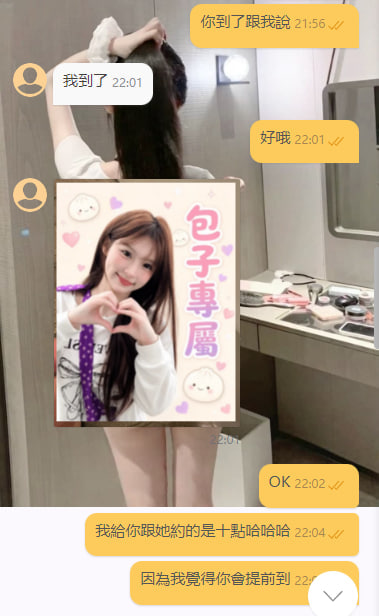Jump to latest messages with down chevron
379x616 pixels.
(333, 595)
